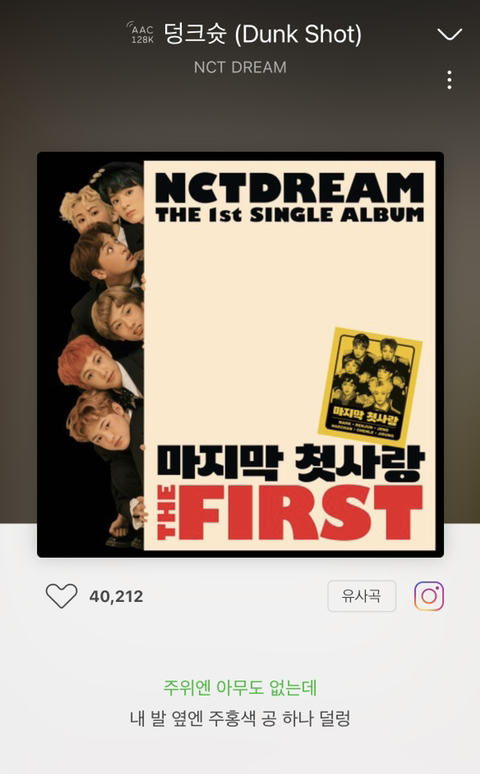
Task: Share the song to Instagram
Action: (x=429, y=596)
